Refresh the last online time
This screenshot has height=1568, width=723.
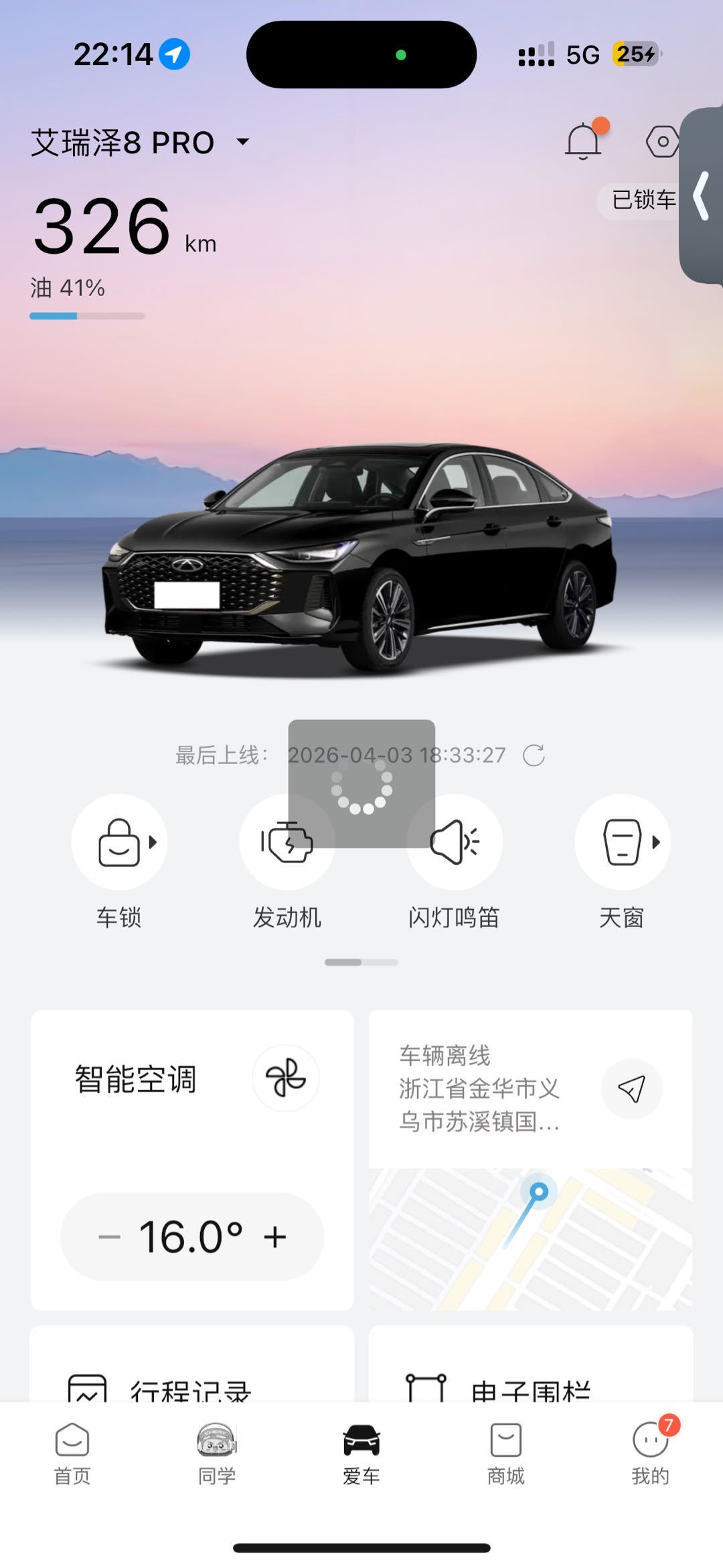[x=534, y=755]
